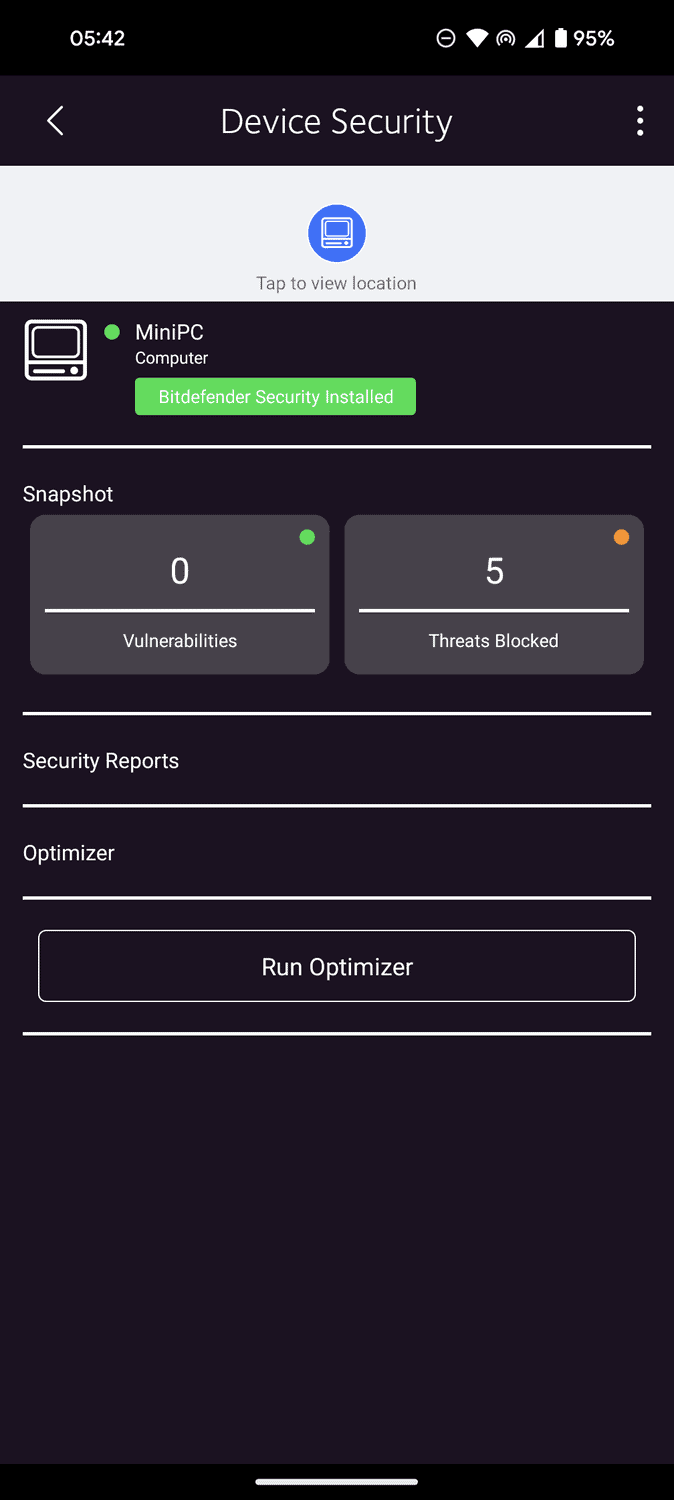Run the Optimizer
674x1500 pixels.
click(337, 966)
